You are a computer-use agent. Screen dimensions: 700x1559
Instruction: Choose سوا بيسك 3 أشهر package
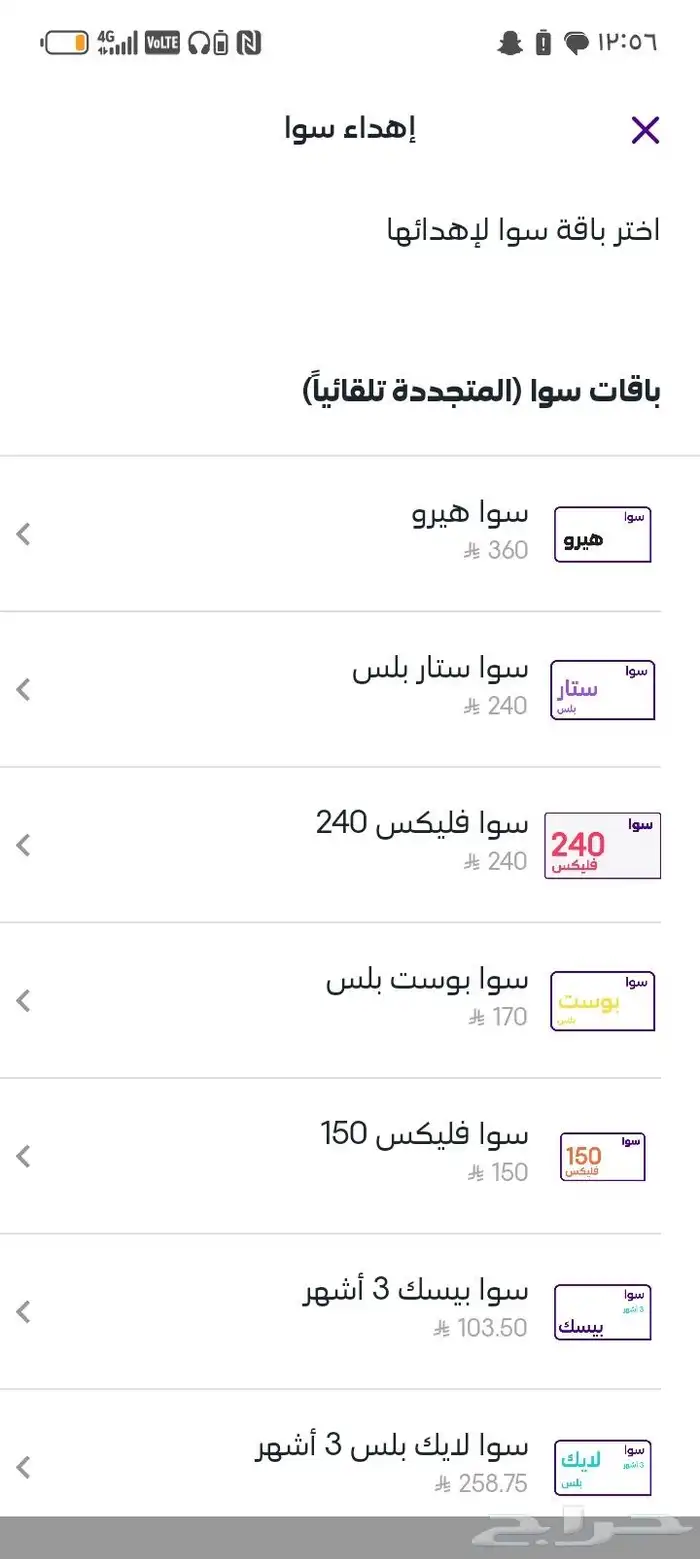click(350, 1311)
